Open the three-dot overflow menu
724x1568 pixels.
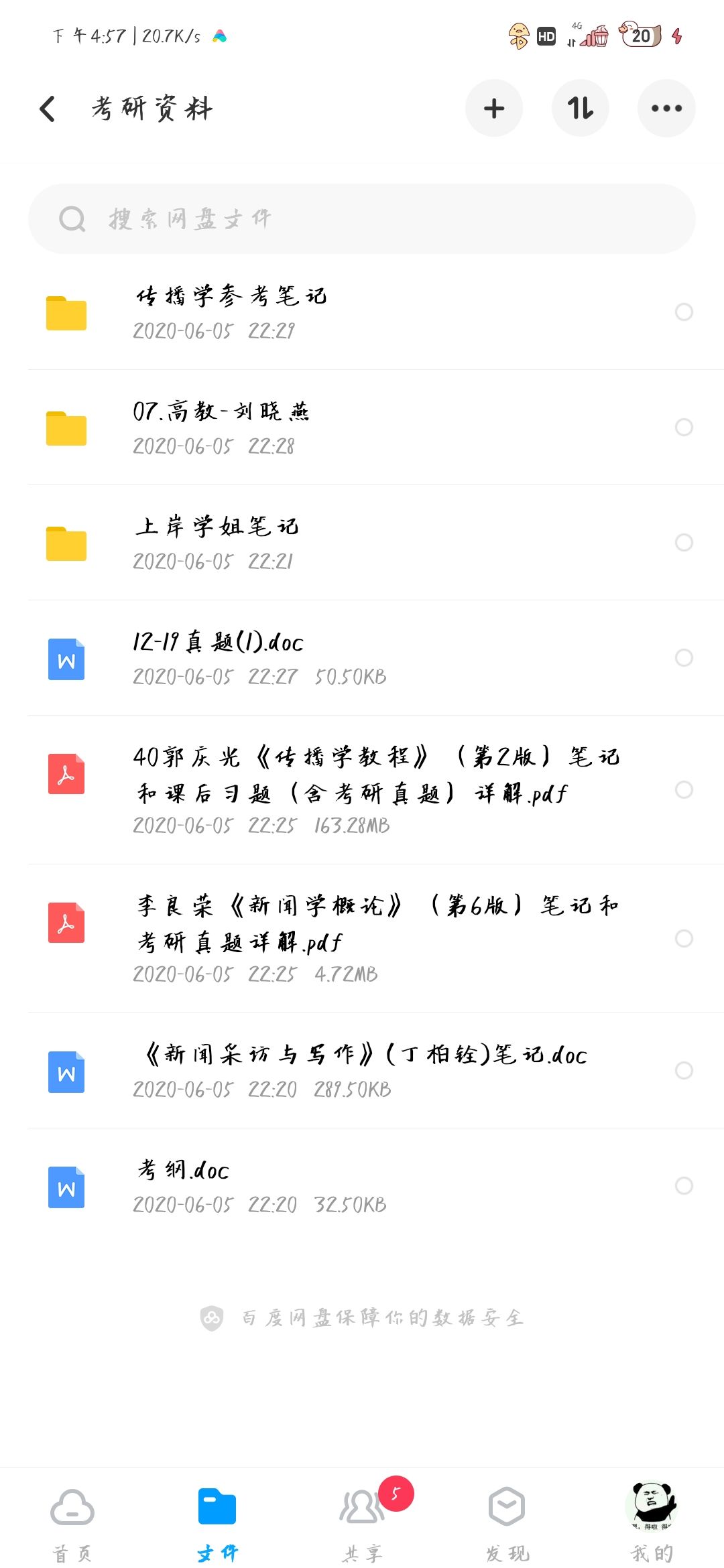point(666,109)
